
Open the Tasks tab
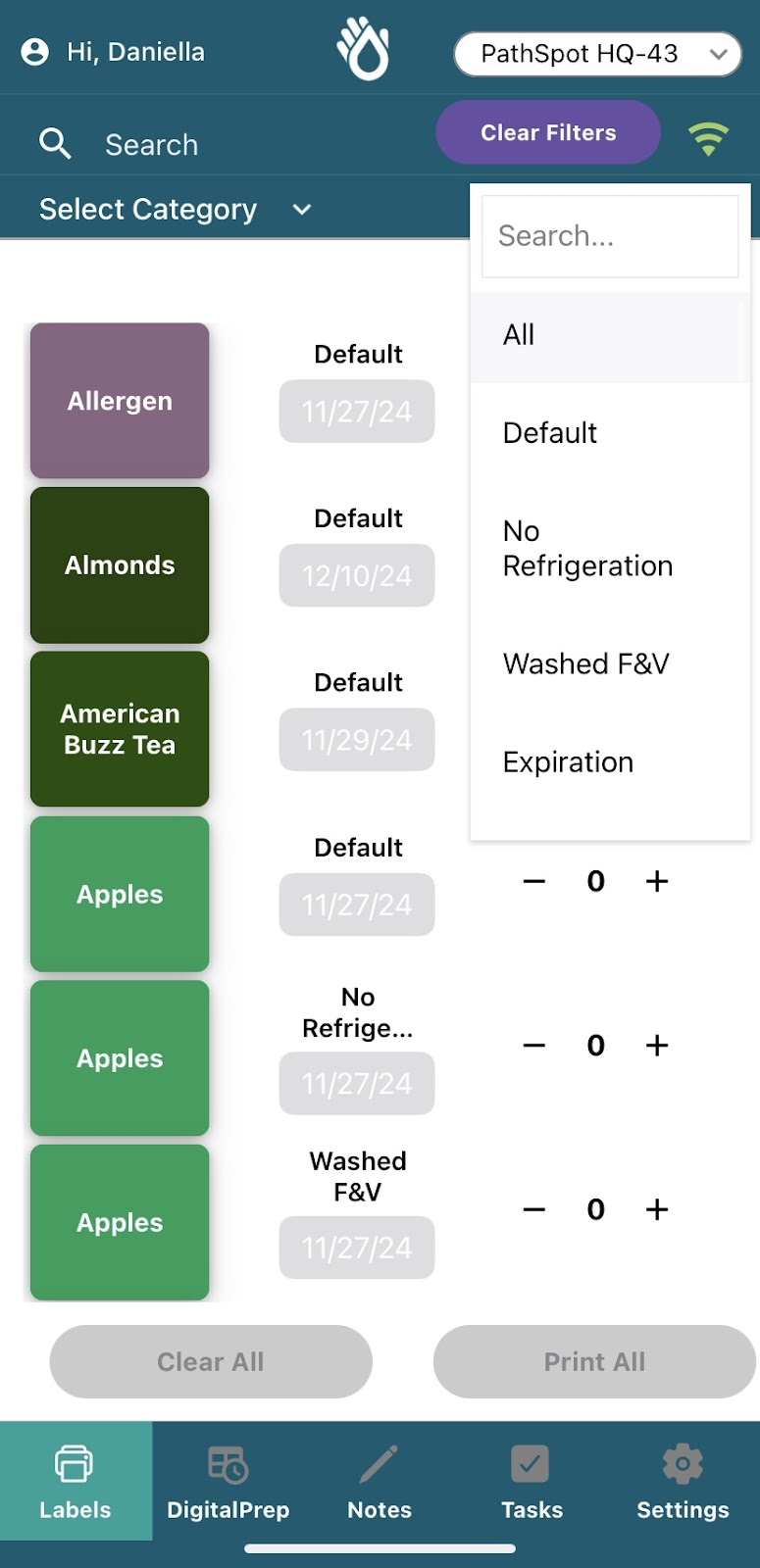pyautogui.click(x=532, y=1481)
